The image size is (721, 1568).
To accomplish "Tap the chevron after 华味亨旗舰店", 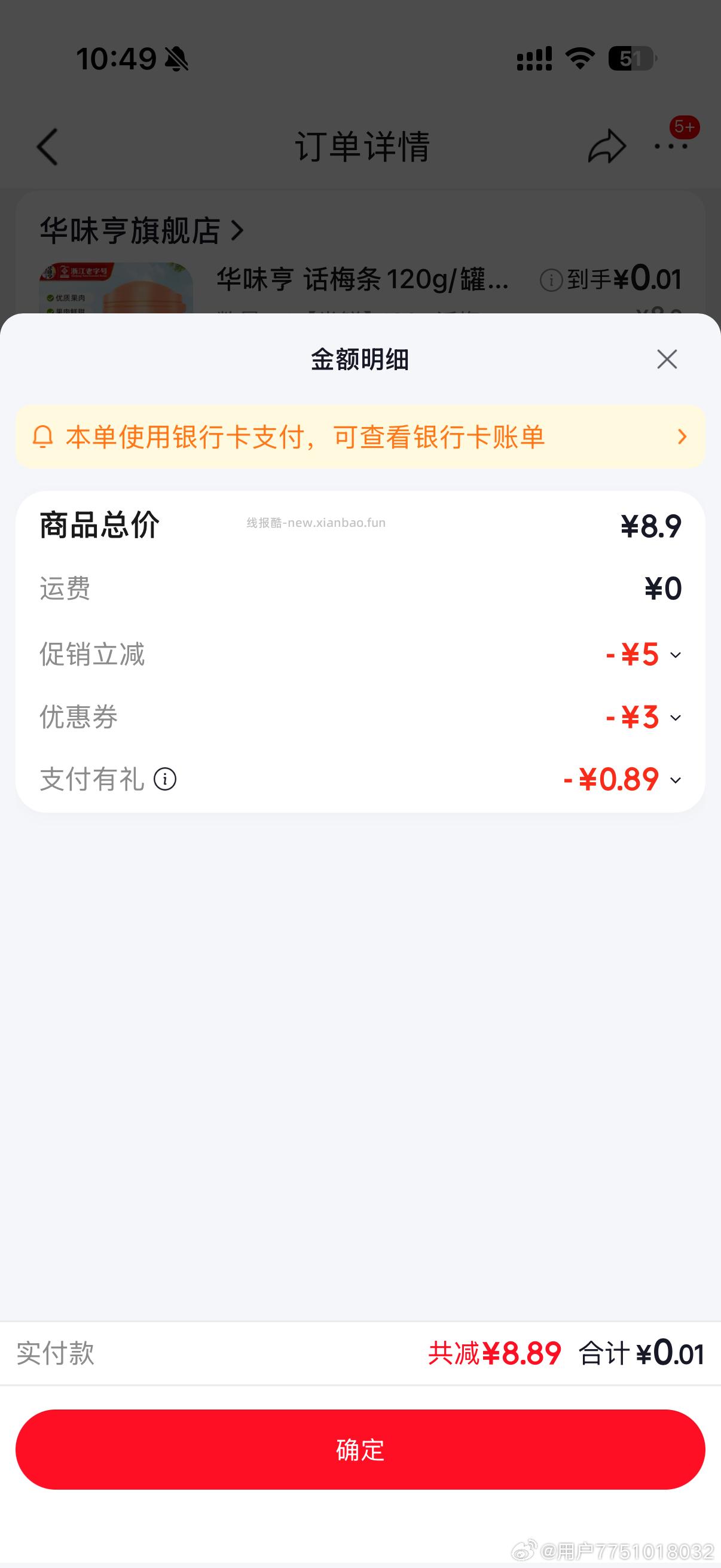I will (237, 231).
